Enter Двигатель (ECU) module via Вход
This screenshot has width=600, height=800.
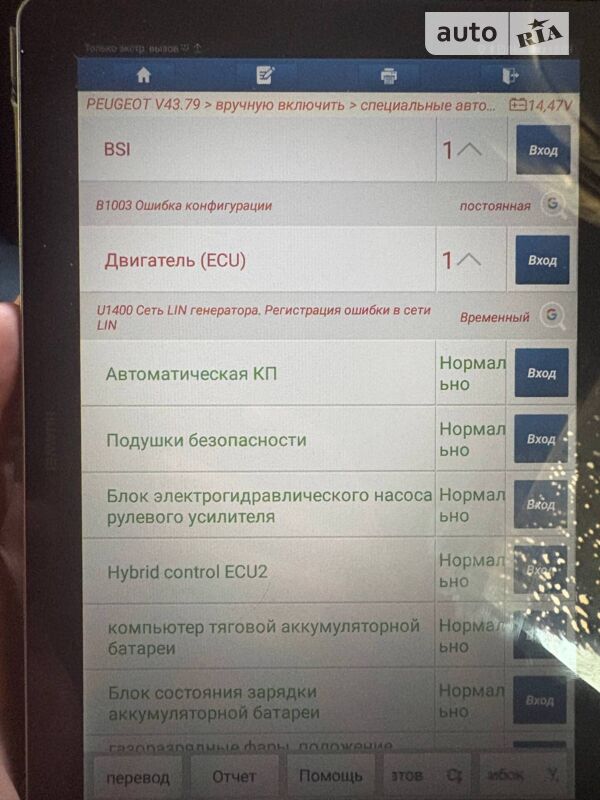542,260
